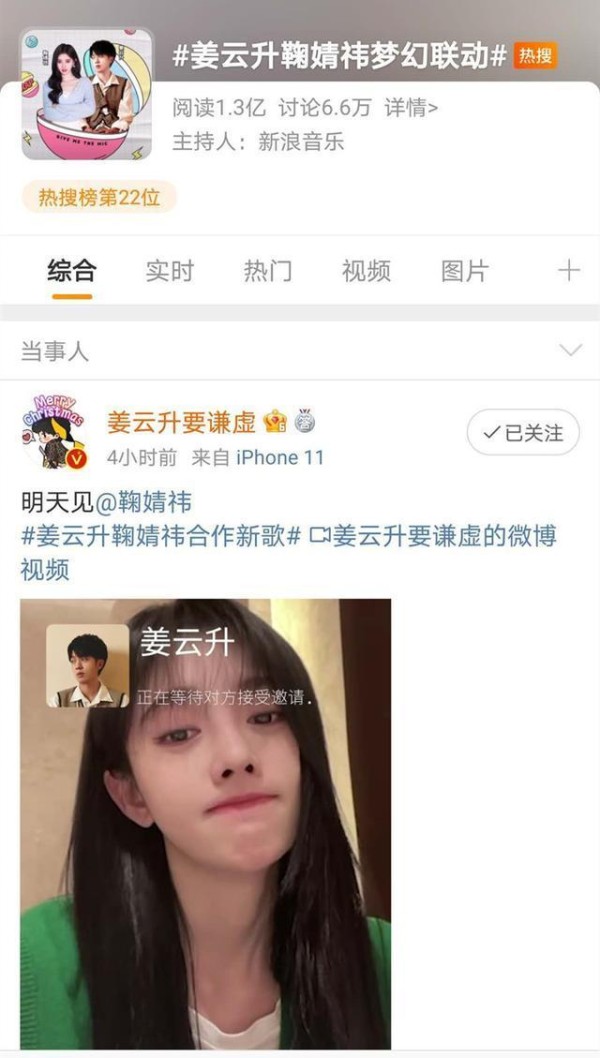Image resolution: width=600 pixels, height=1058 pixels.
Task: Switch to the 实时 tab
Action: 170,271
